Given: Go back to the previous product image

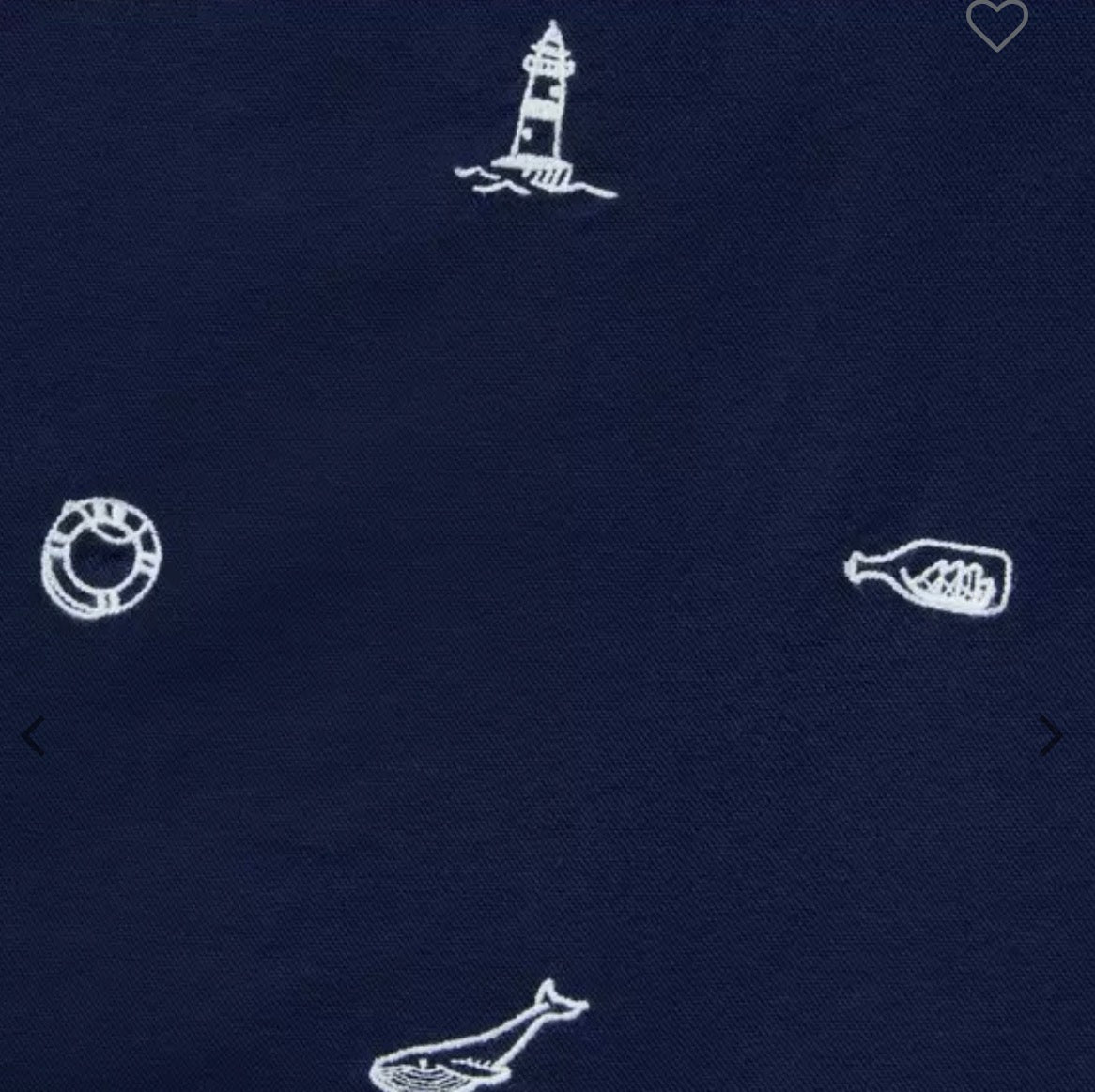Looking at the screenshot, I should click(x=34, y=735).
